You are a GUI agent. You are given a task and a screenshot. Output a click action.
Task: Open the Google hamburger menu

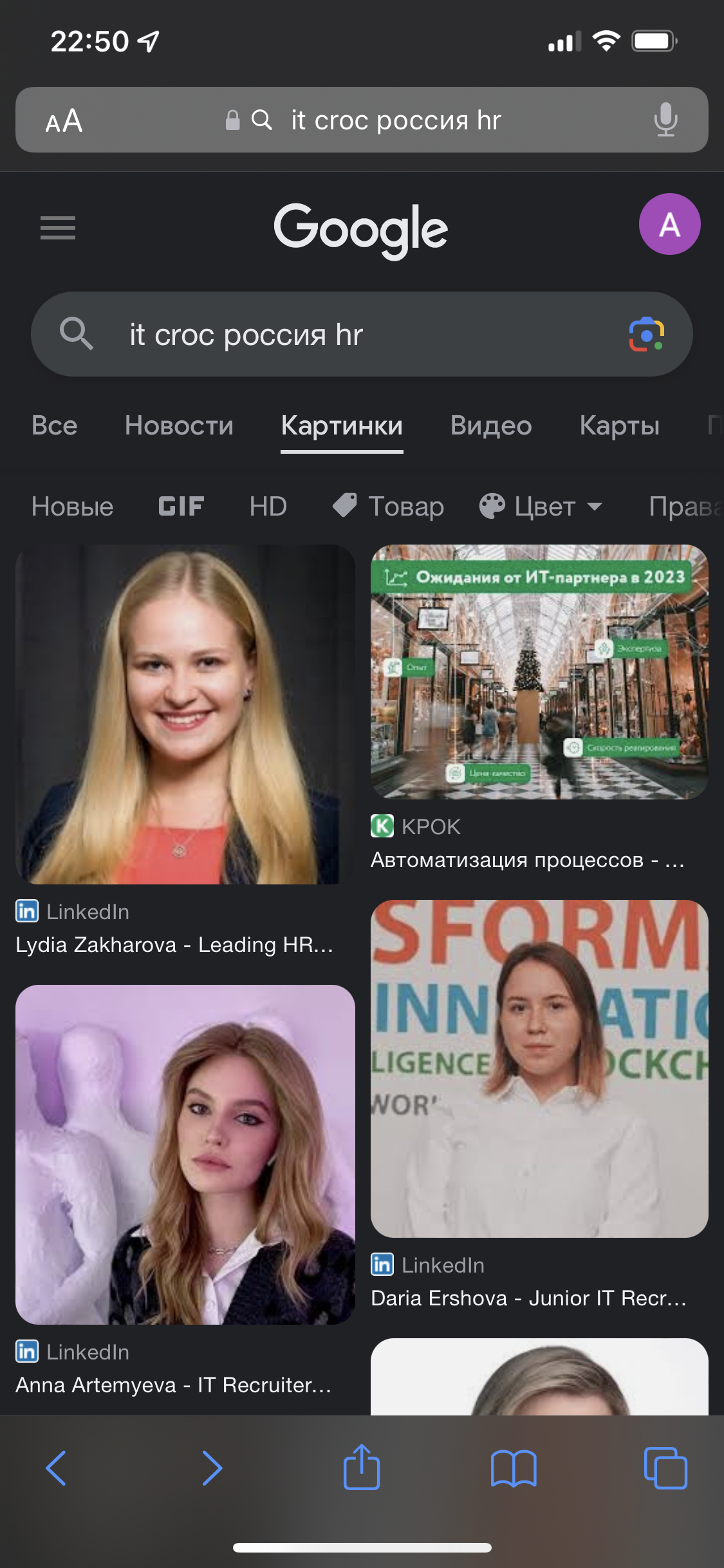coord(58,228)
